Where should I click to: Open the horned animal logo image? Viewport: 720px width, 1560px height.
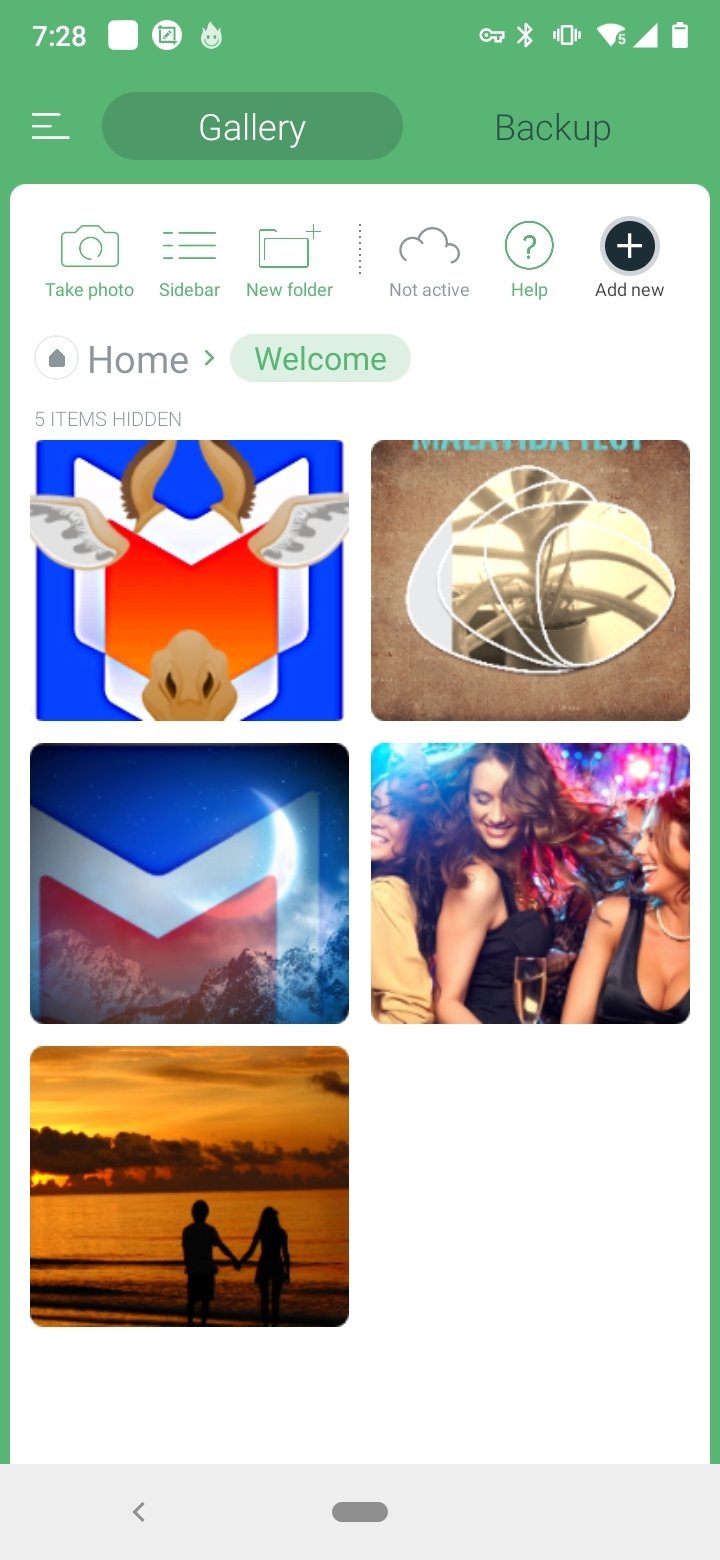pos(189,580)
